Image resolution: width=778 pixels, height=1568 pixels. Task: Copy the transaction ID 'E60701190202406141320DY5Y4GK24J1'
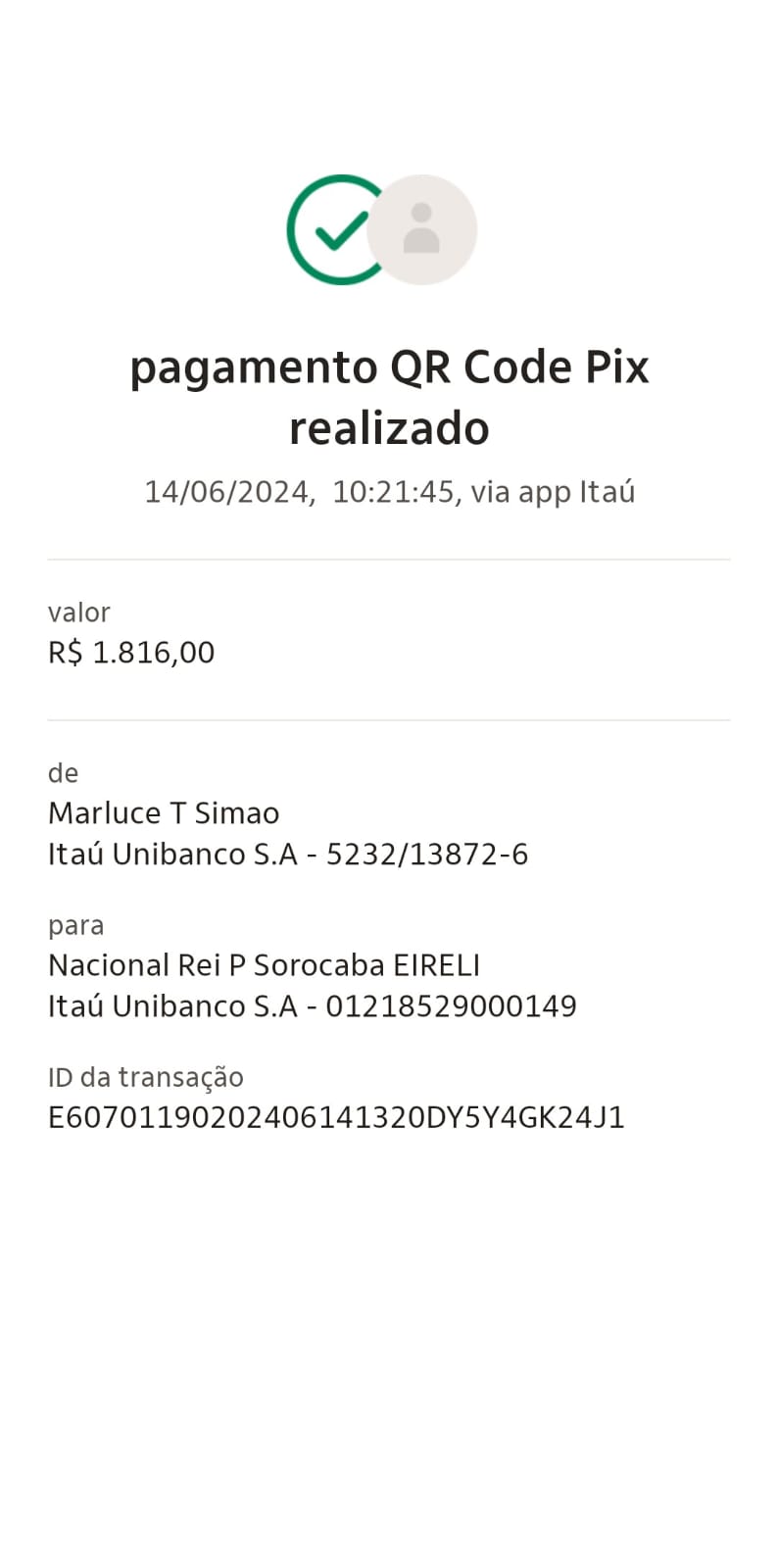tap(337, 1116)
